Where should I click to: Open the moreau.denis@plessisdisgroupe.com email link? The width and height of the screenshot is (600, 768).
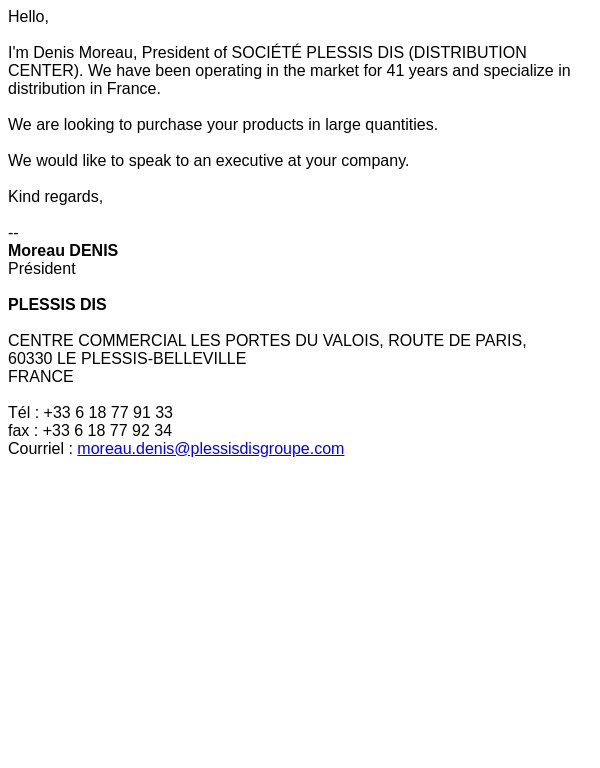[210, 449]
